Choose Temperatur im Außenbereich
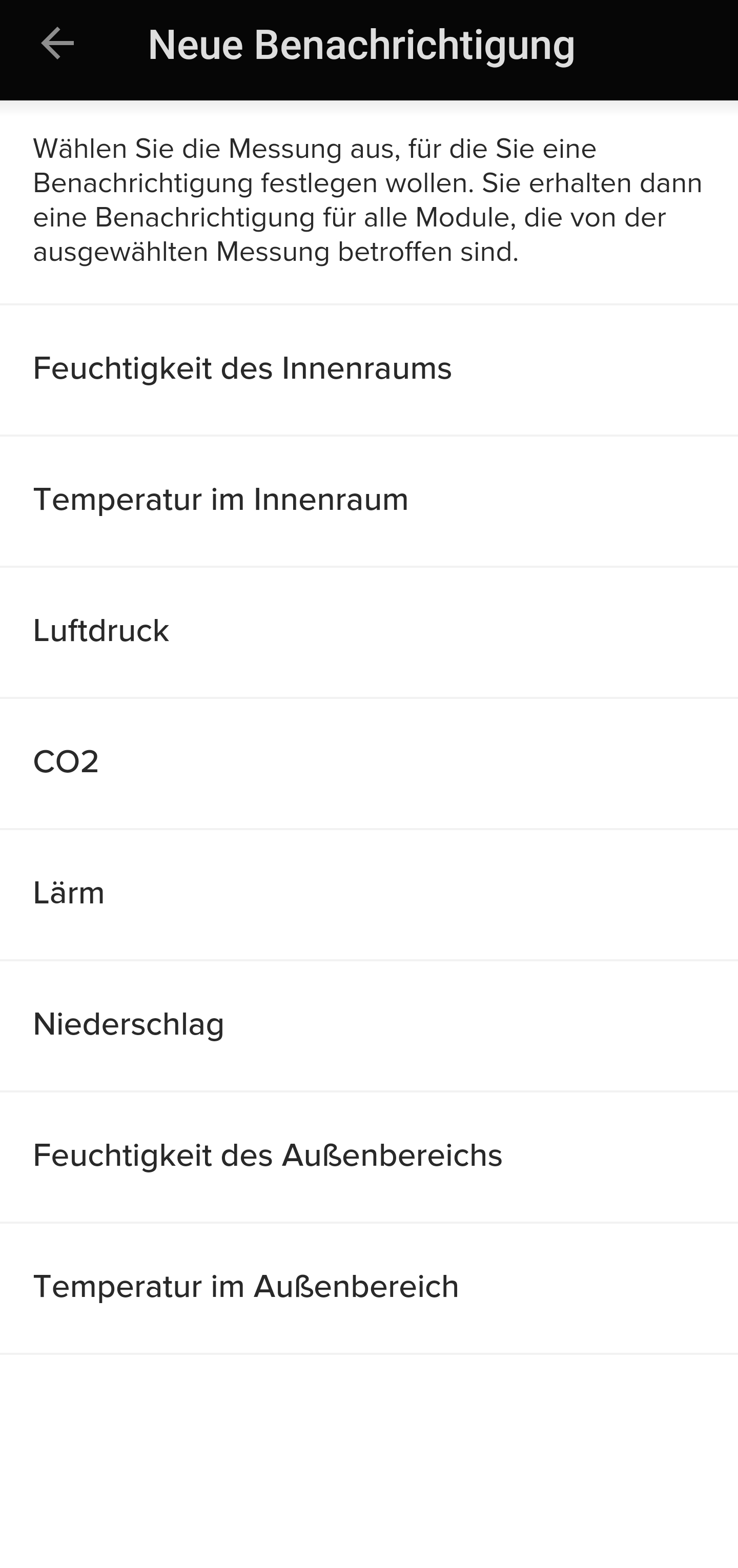The width and height of the screenshot is (738, 1568). pyautogui.click(x=246, y=1286)
